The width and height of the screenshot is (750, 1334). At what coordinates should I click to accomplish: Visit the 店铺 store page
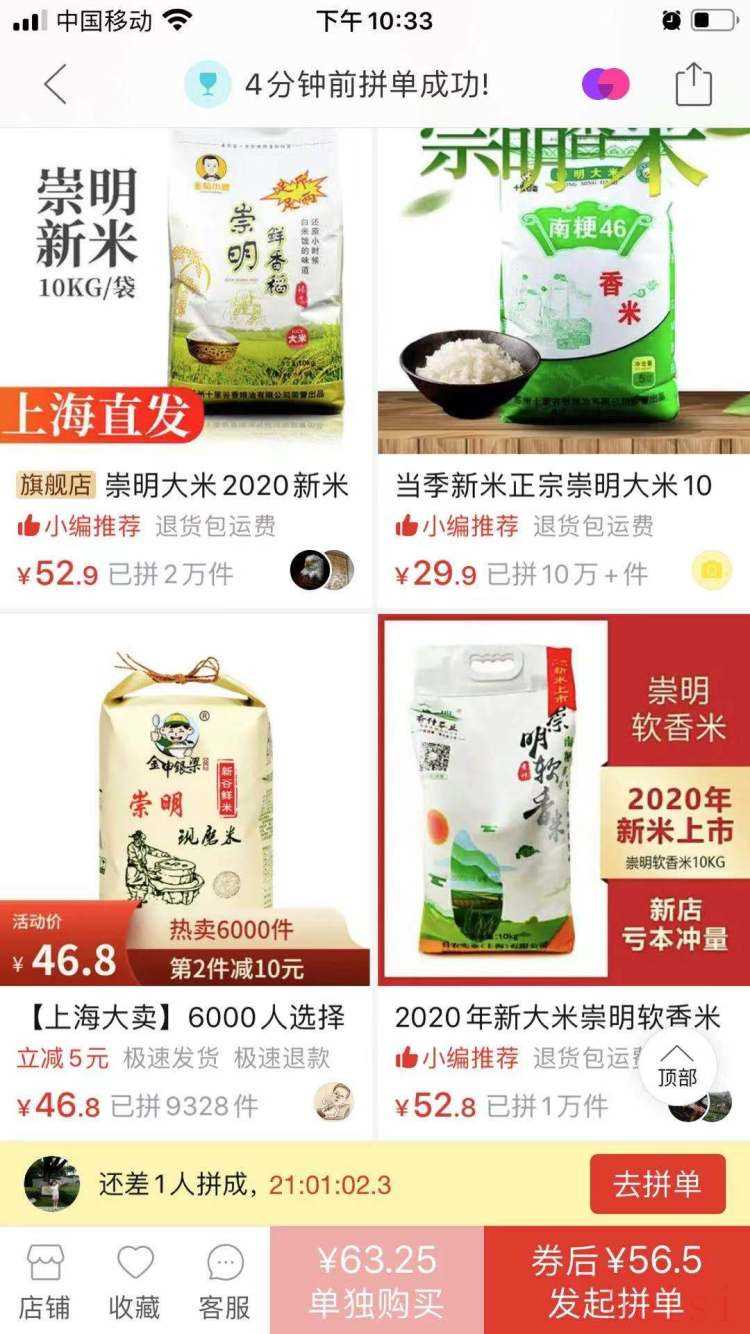[45, 1282]
